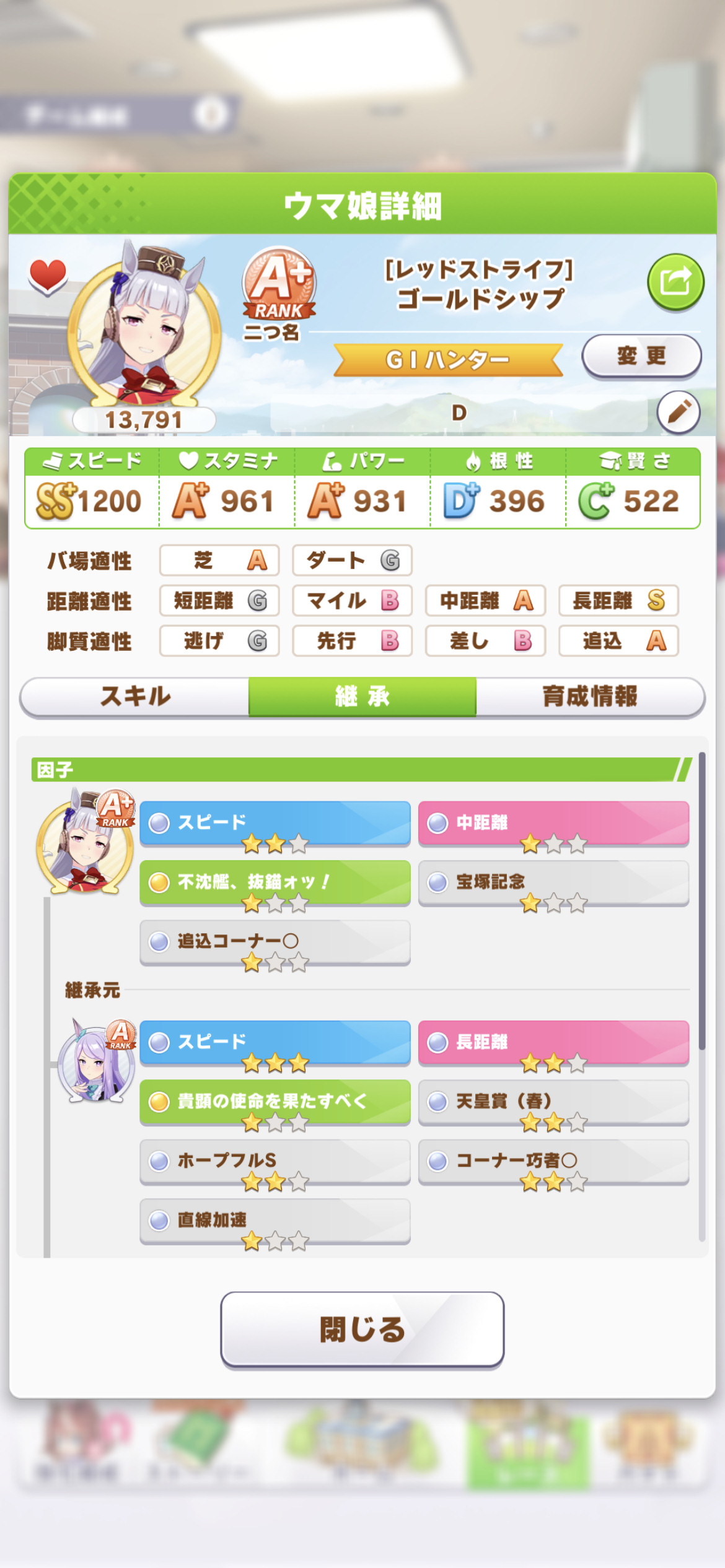Tap the 不沈艦、抜錨ォッ! factor

click(275, 883)
